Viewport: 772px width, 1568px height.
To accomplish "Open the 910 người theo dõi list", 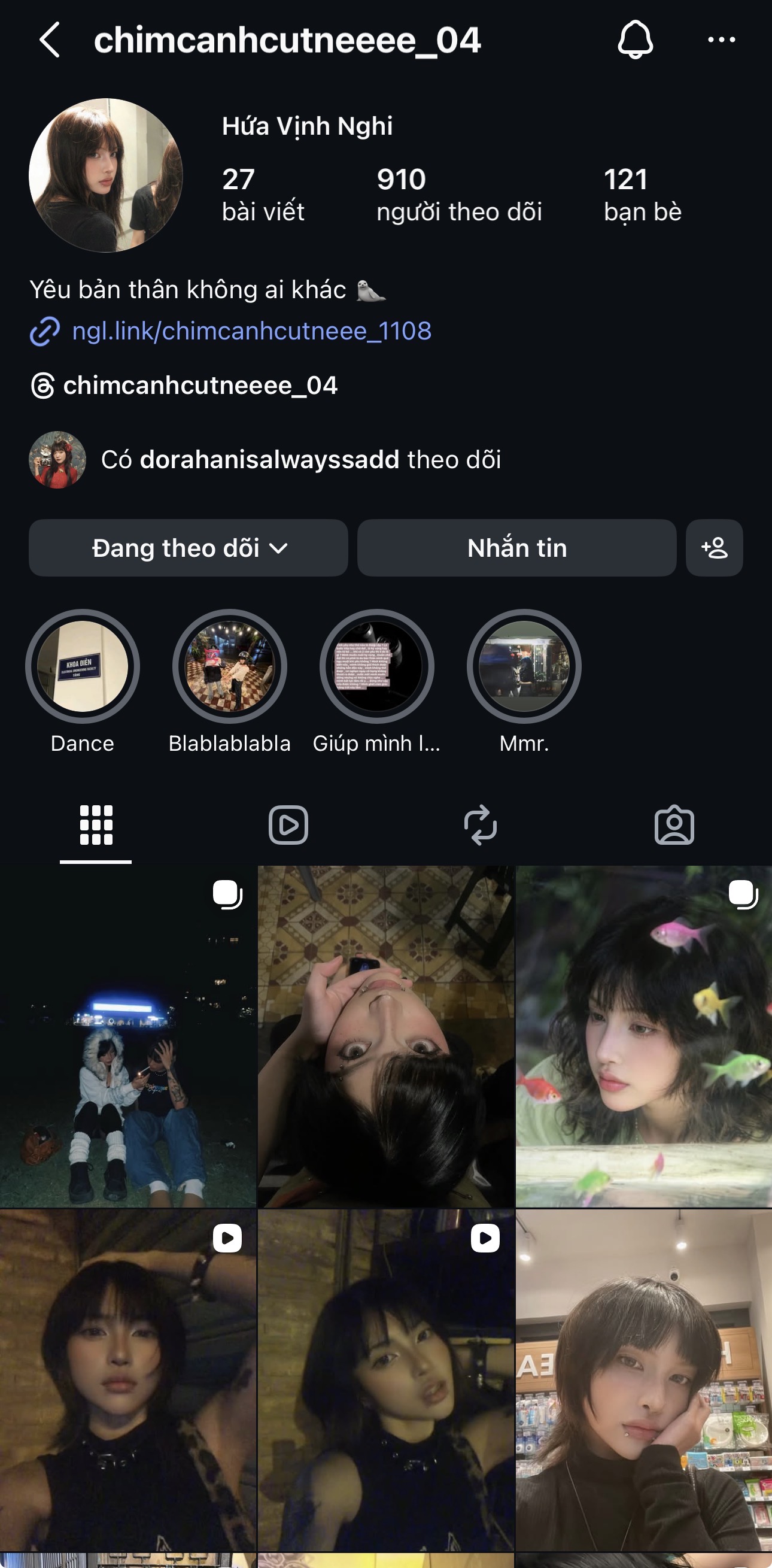I will pyautogui.click(x=459, y=195).
